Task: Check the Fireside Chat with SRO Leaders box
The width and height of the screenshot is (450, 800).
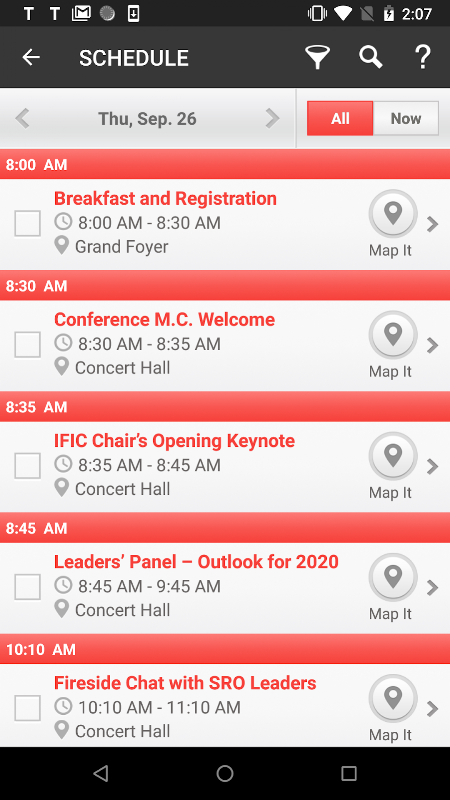Action: 28,708
